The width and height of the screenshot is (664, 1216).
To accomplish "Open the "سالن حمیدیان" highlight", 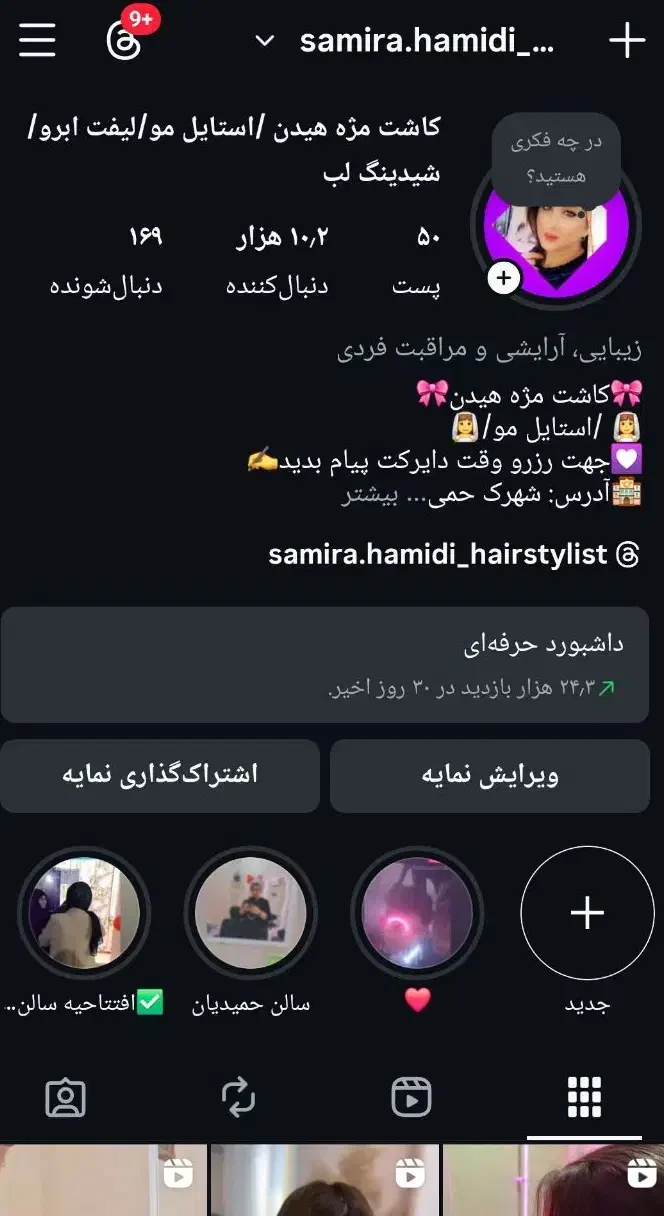I will [x=251, y=913].
